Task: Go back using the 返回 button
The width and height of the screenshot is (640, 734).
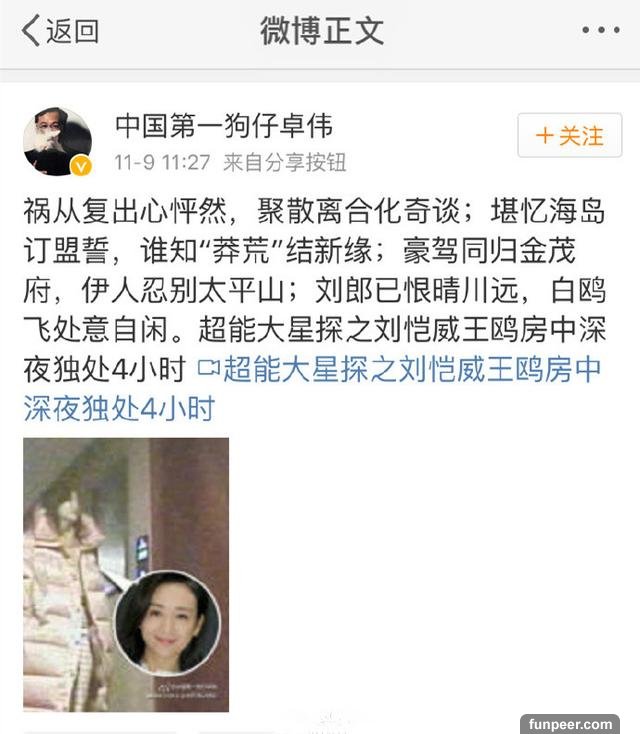Action: click(61, 31)
